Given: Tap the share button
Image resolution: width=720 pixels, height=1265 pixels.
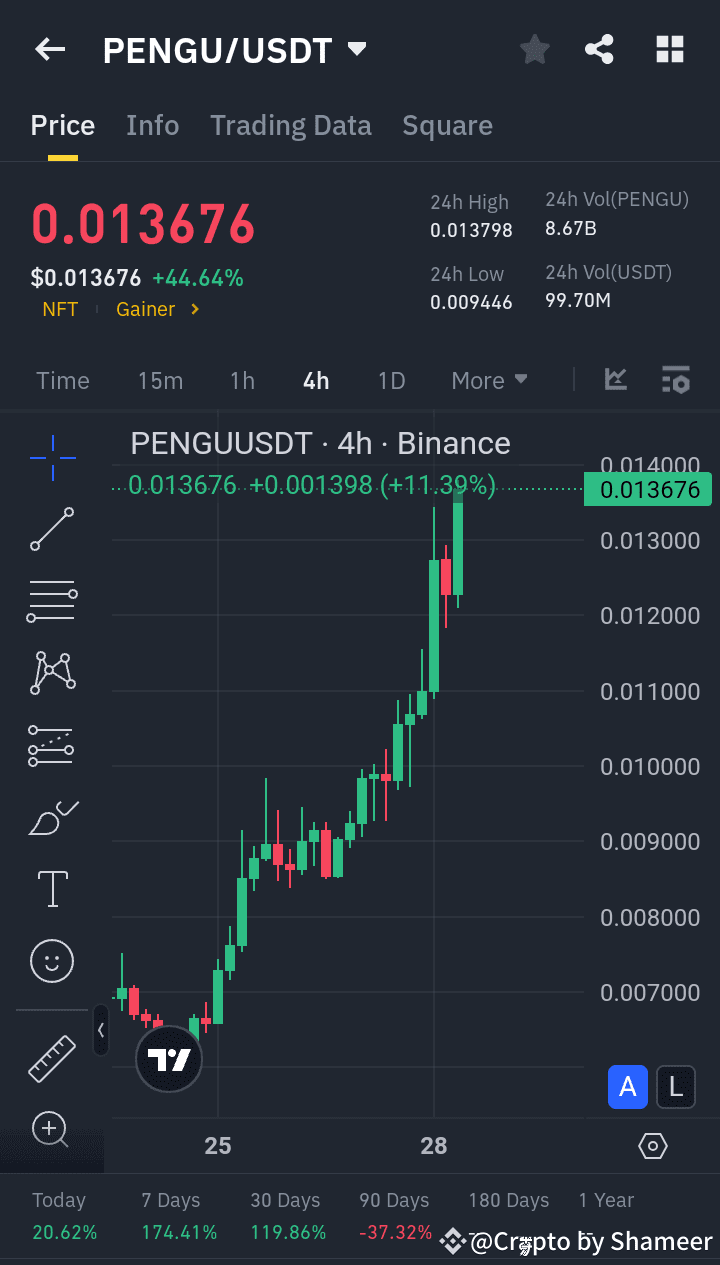Looking at the screenshot, I should pos(599,48).
